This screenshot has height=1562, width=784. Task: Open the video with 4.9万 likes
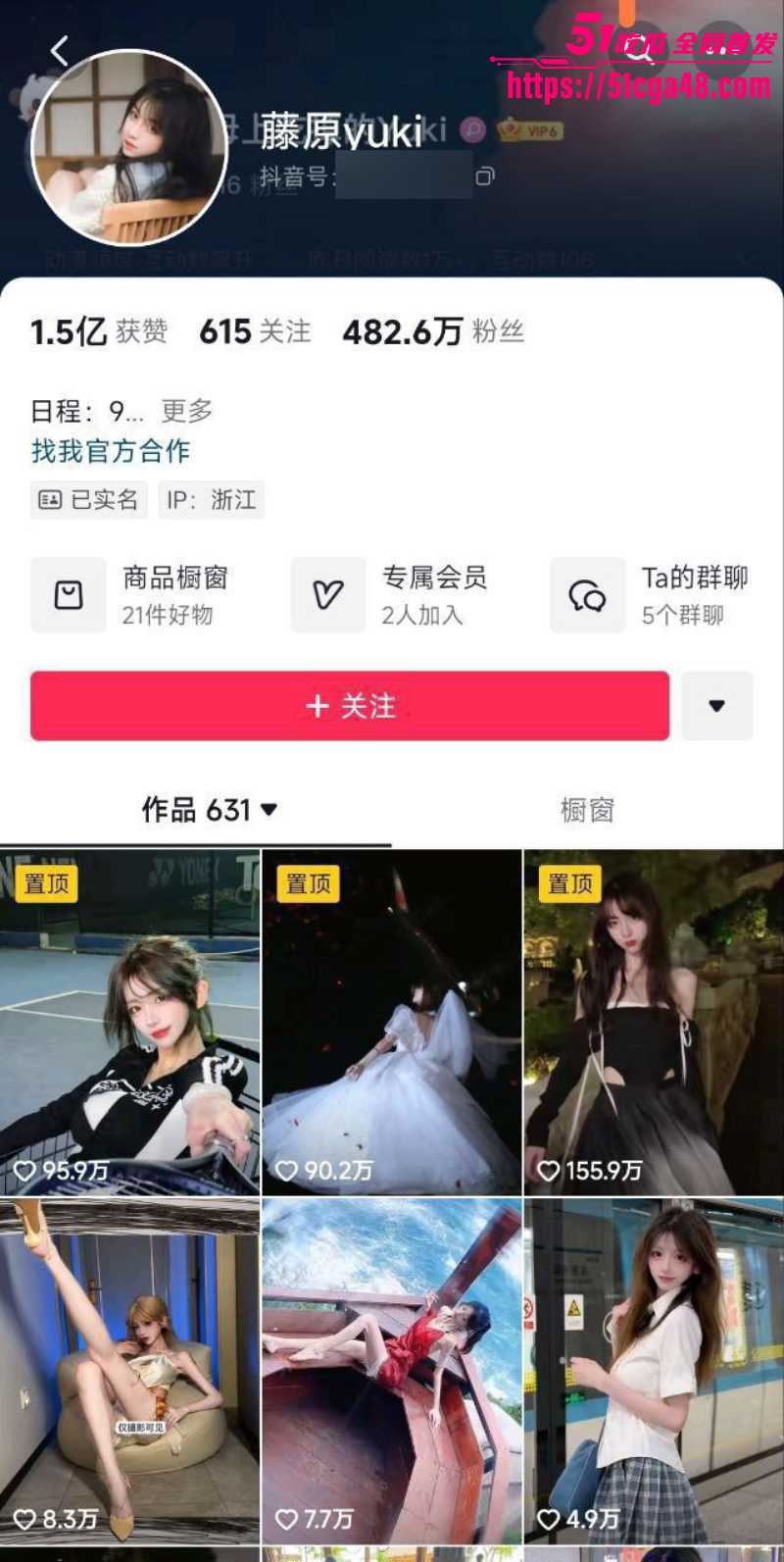(x=654, y=1371)
